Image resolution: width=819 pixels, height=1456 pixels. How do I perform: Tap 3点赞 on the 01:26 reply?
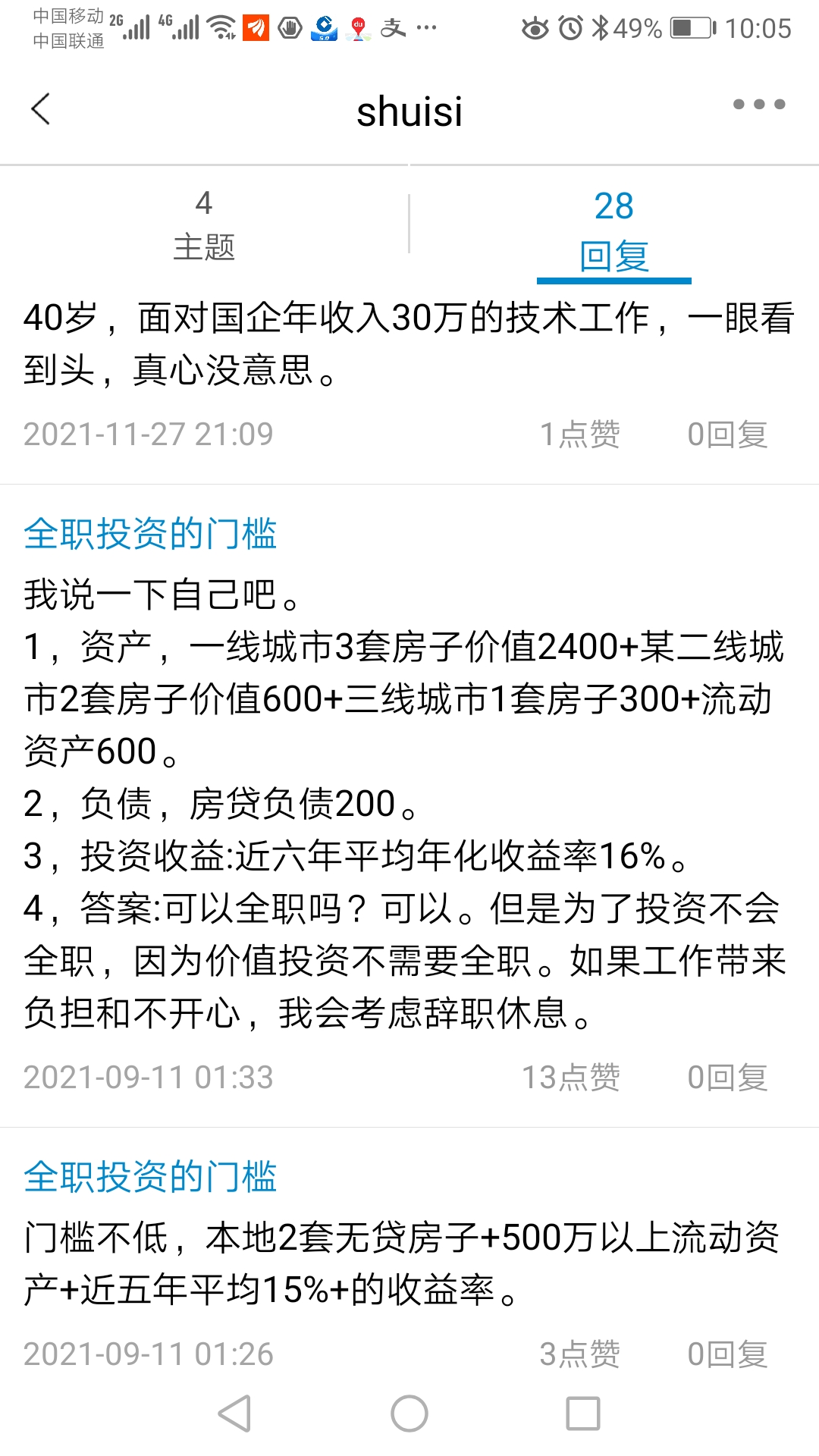tap(580, 1354)
